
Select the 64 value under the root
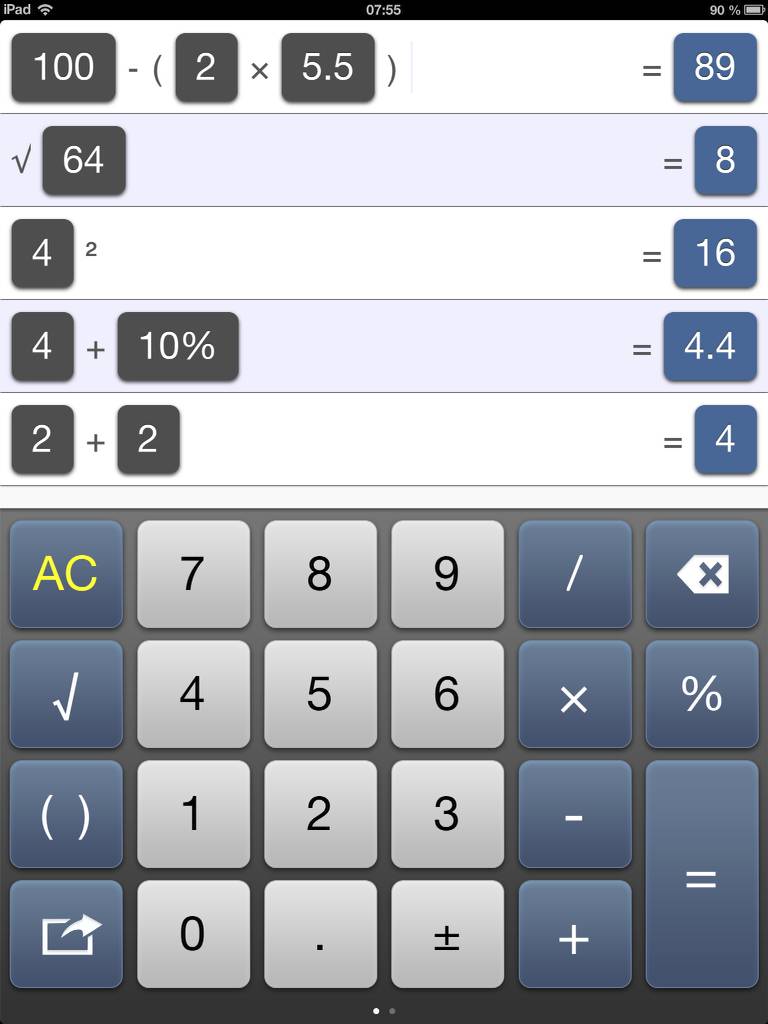pos(84,160)
